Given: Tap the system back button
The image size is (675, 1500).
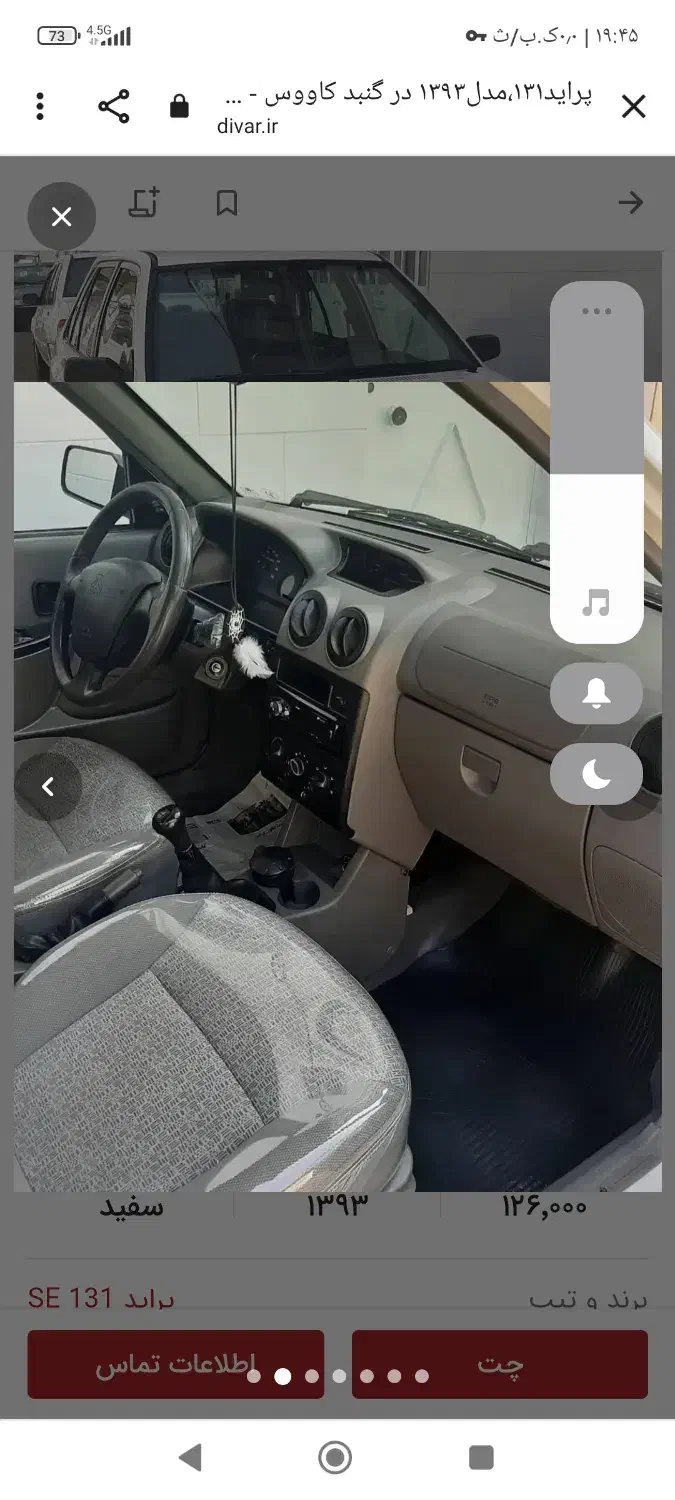Looking at the screenshot, I should click(x=190, y=1457).
